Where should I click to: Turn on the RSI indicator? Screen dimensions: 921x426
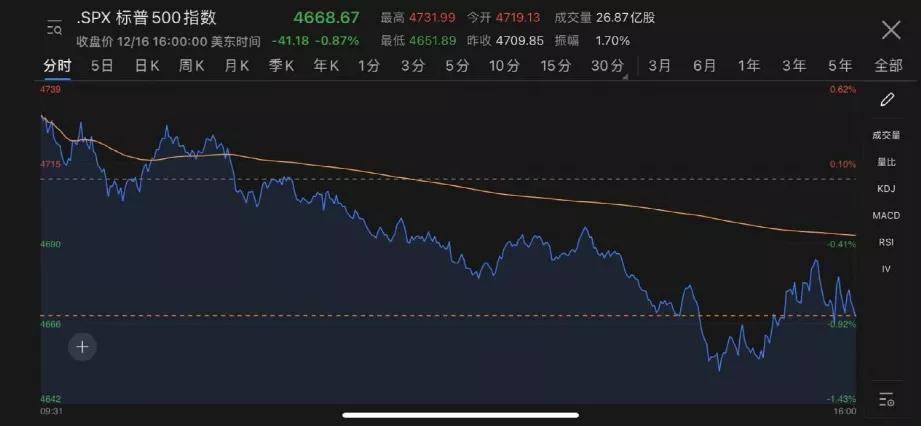(x=886, y=242)
